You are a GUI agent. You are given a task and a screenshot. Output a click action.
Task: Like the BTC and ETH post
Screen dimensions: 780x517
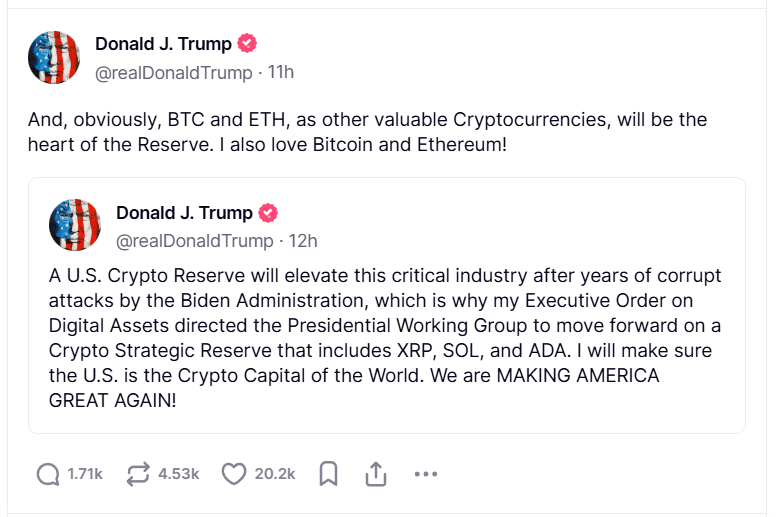[234, 474]
